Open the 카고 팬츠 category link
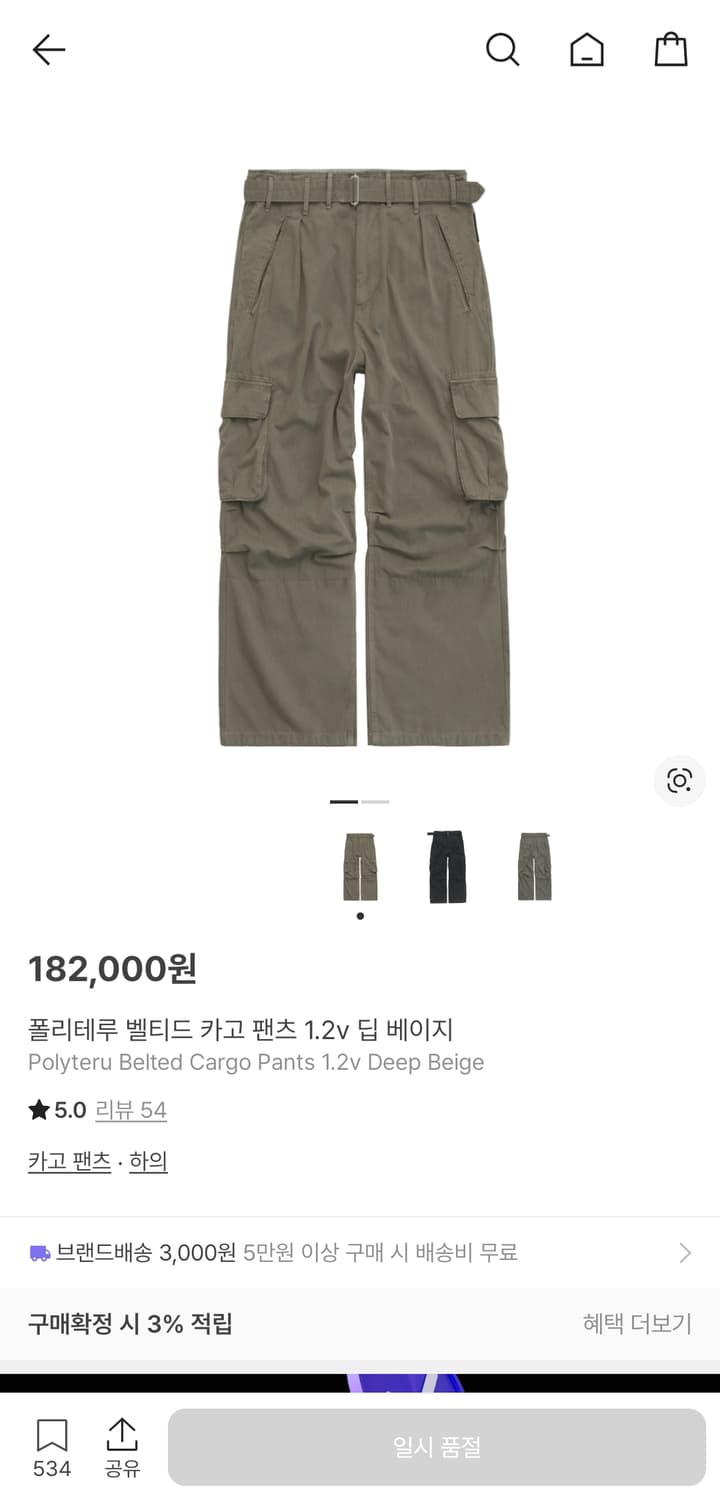Image resolution: width=720 pixels, height=1500 pixels. coord(68,1161)
